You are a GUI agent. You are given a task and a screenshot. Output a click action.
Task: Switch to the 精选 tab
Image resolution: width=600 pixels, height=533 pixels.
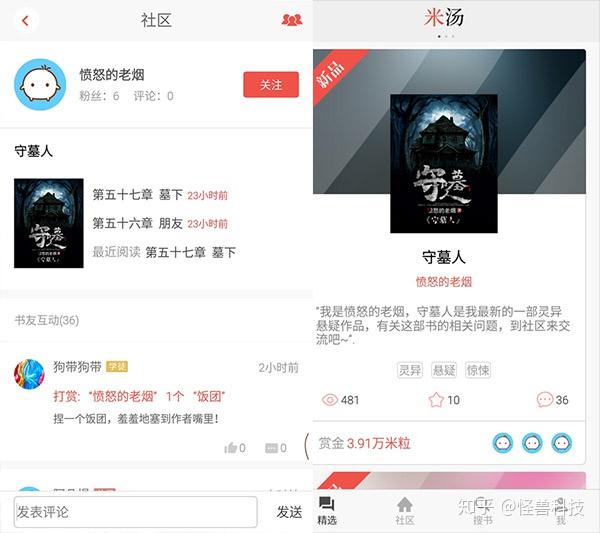click(x=327, y=511)
